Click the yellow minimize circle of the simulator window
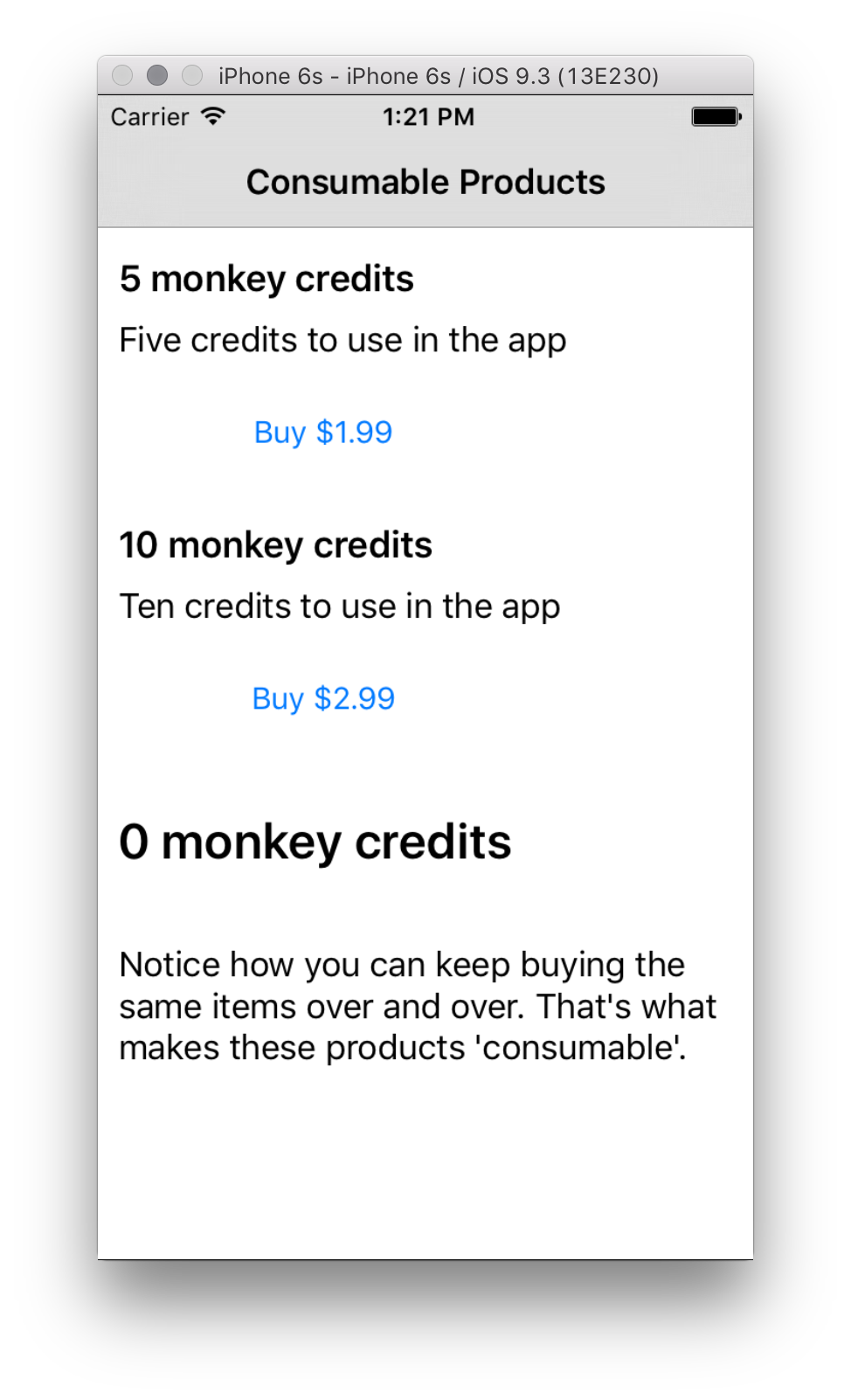851x1400 pixels. (157, 76)
